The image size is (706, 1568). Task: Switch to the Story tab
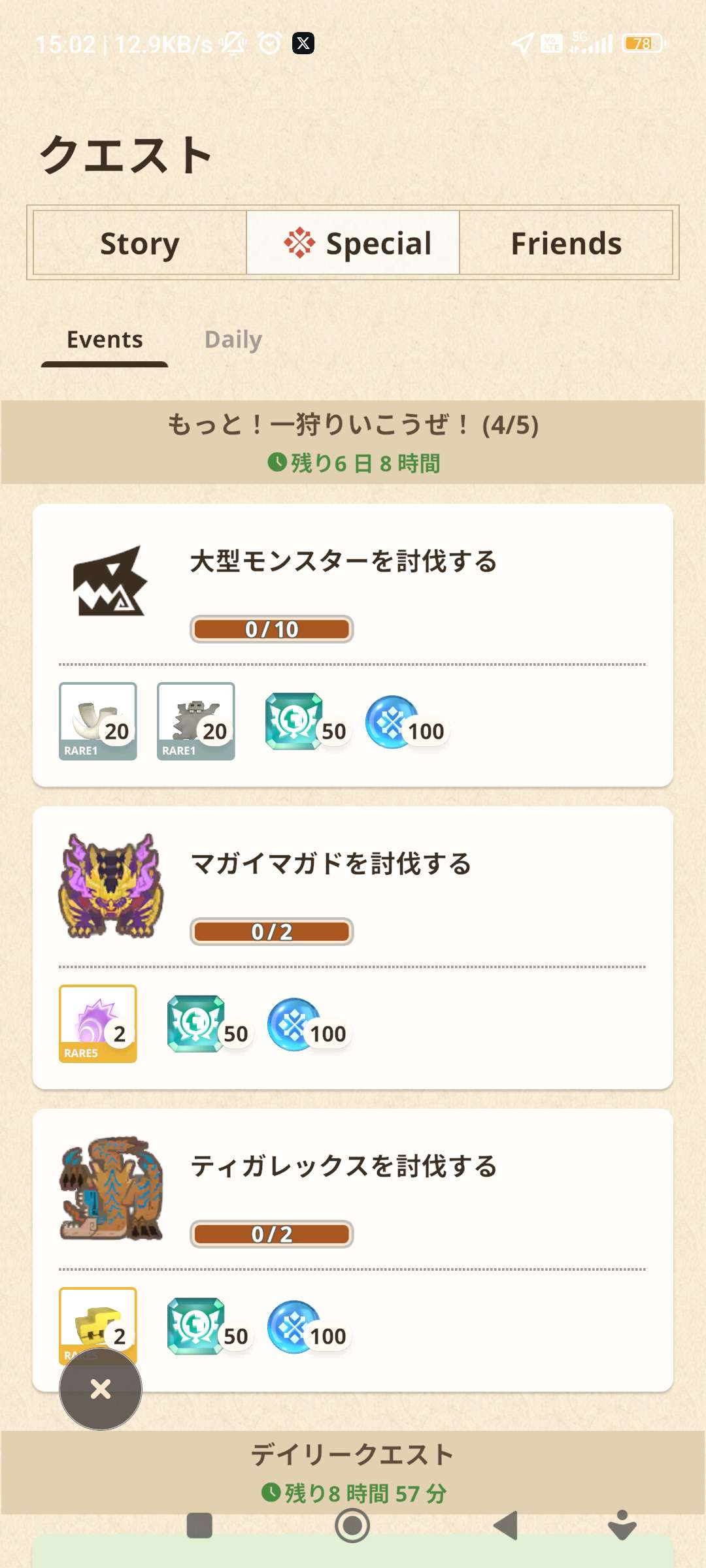[x=139, y=243]
